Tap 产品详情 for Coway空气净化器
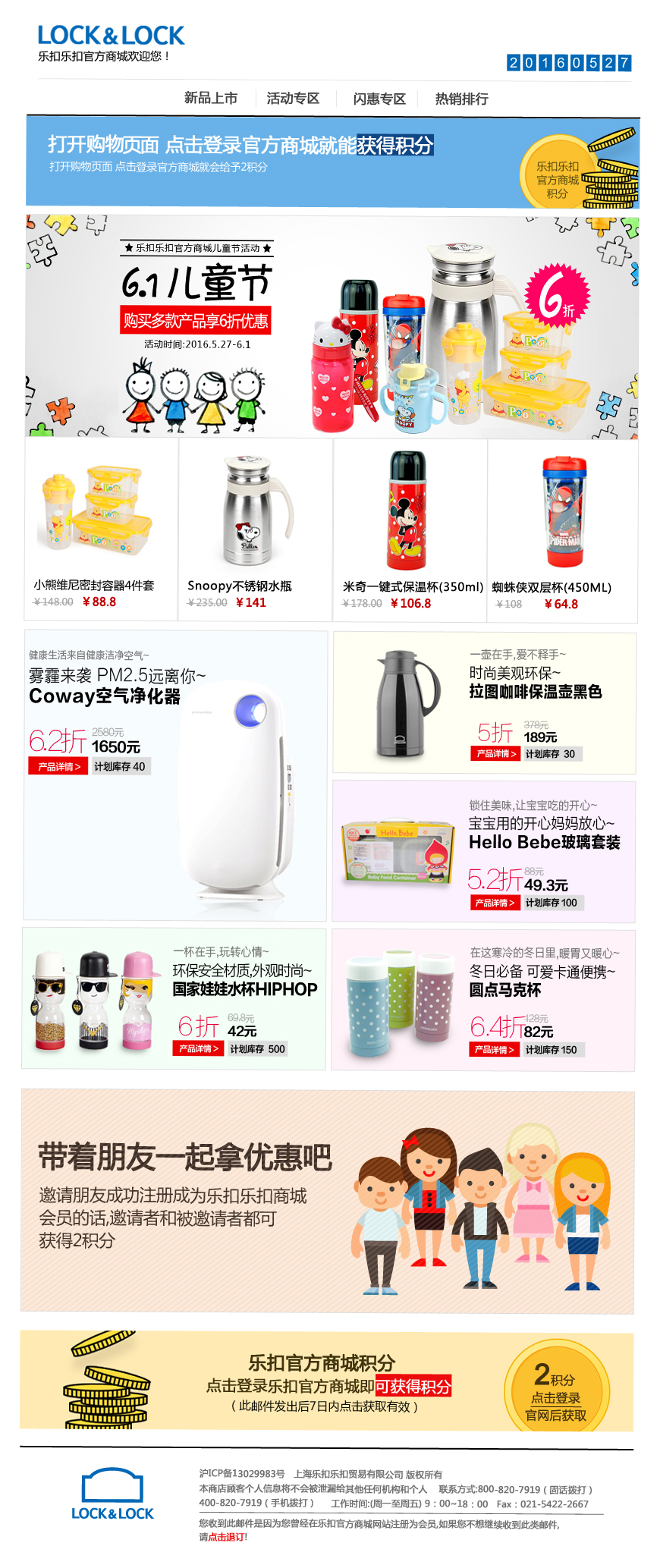This screenshot has width=660, height=1568. pyautogui.click(x=59, y=767)
